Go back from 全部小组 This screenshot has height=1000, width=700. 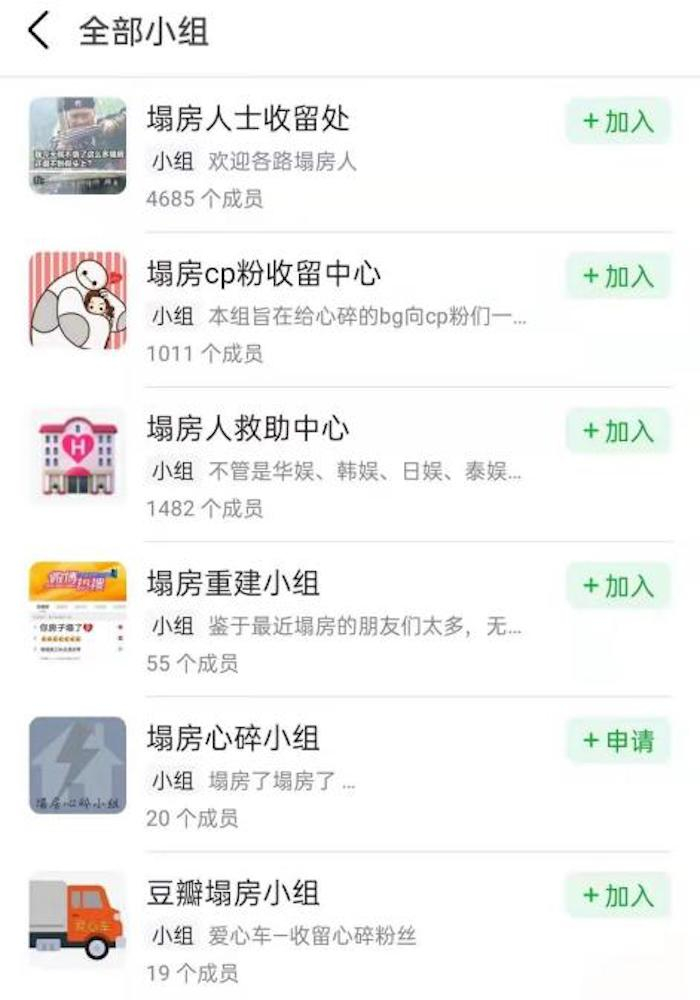38,31
